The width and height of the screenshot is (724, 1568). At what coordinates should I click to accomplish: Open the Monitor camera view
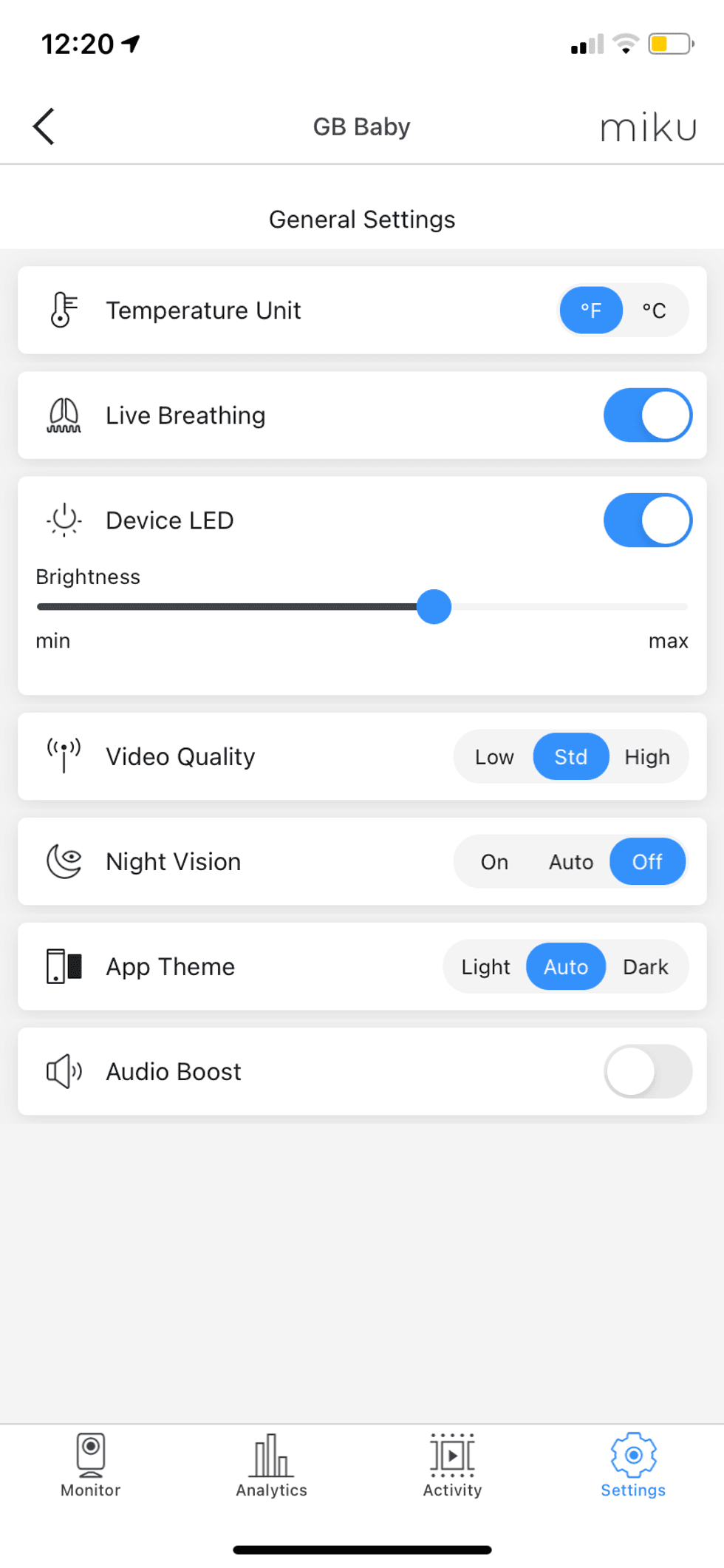pyautogui.click(x=89, y=1467)
